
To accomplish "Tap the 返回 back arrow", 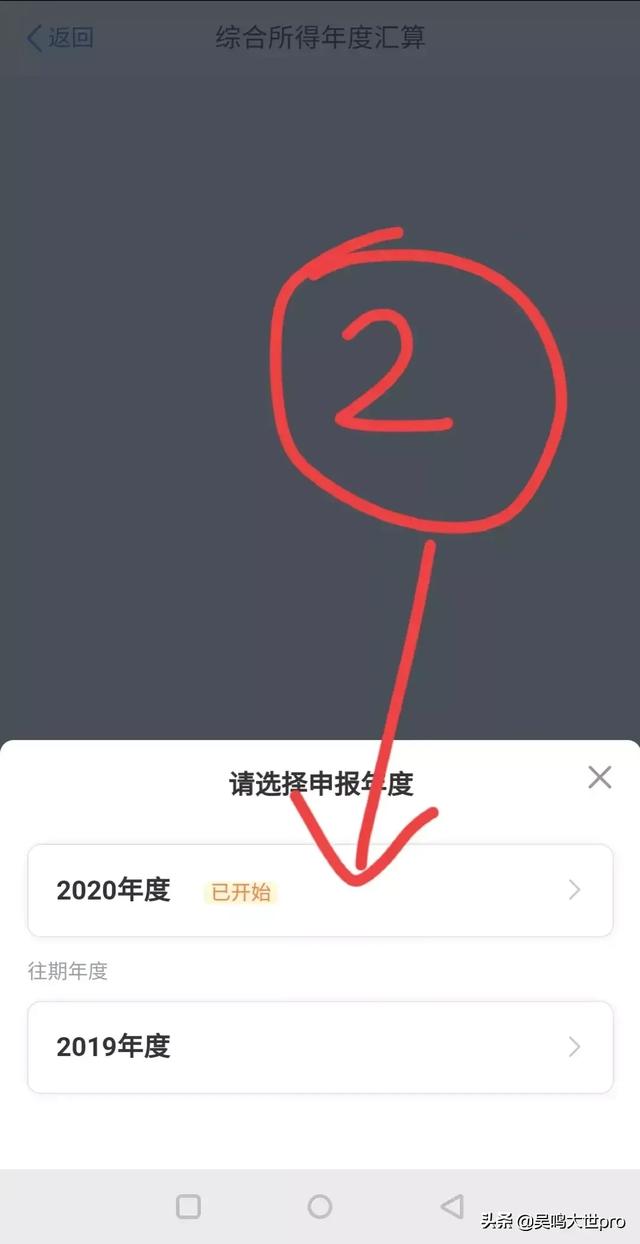I will [x=60, y=38].
